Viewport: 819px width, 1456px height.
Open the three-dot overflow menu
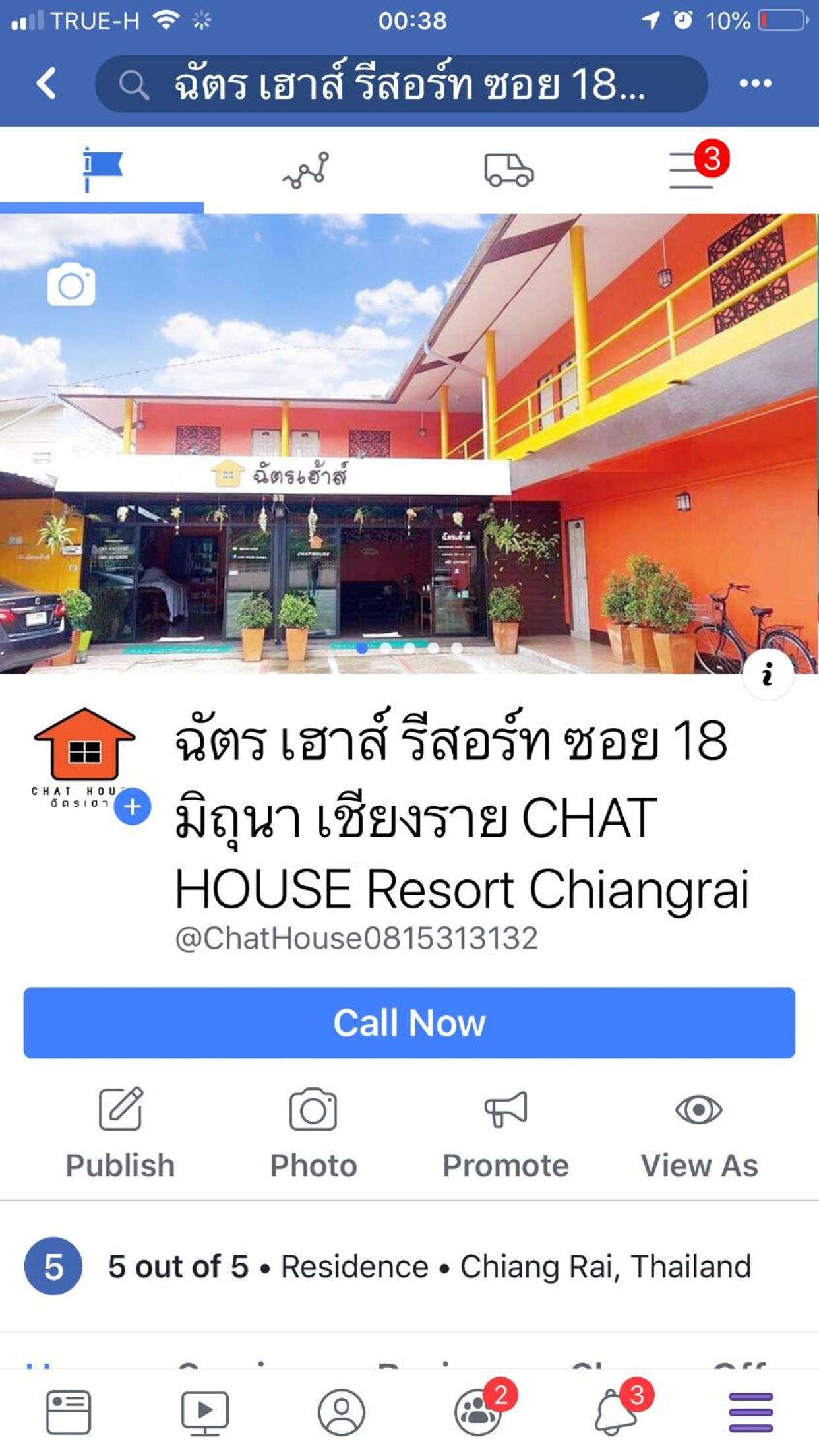[x=755, y=84]
